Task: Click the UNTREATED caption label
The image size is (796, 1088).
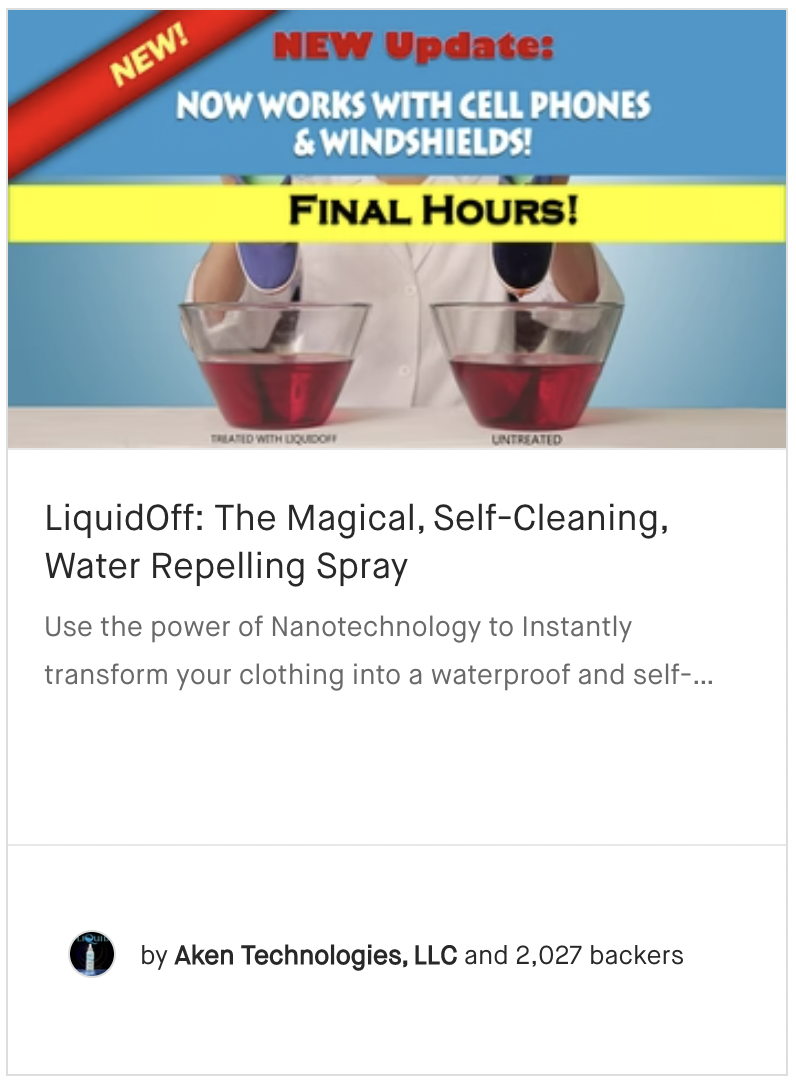Action: [x=529, y=436]
